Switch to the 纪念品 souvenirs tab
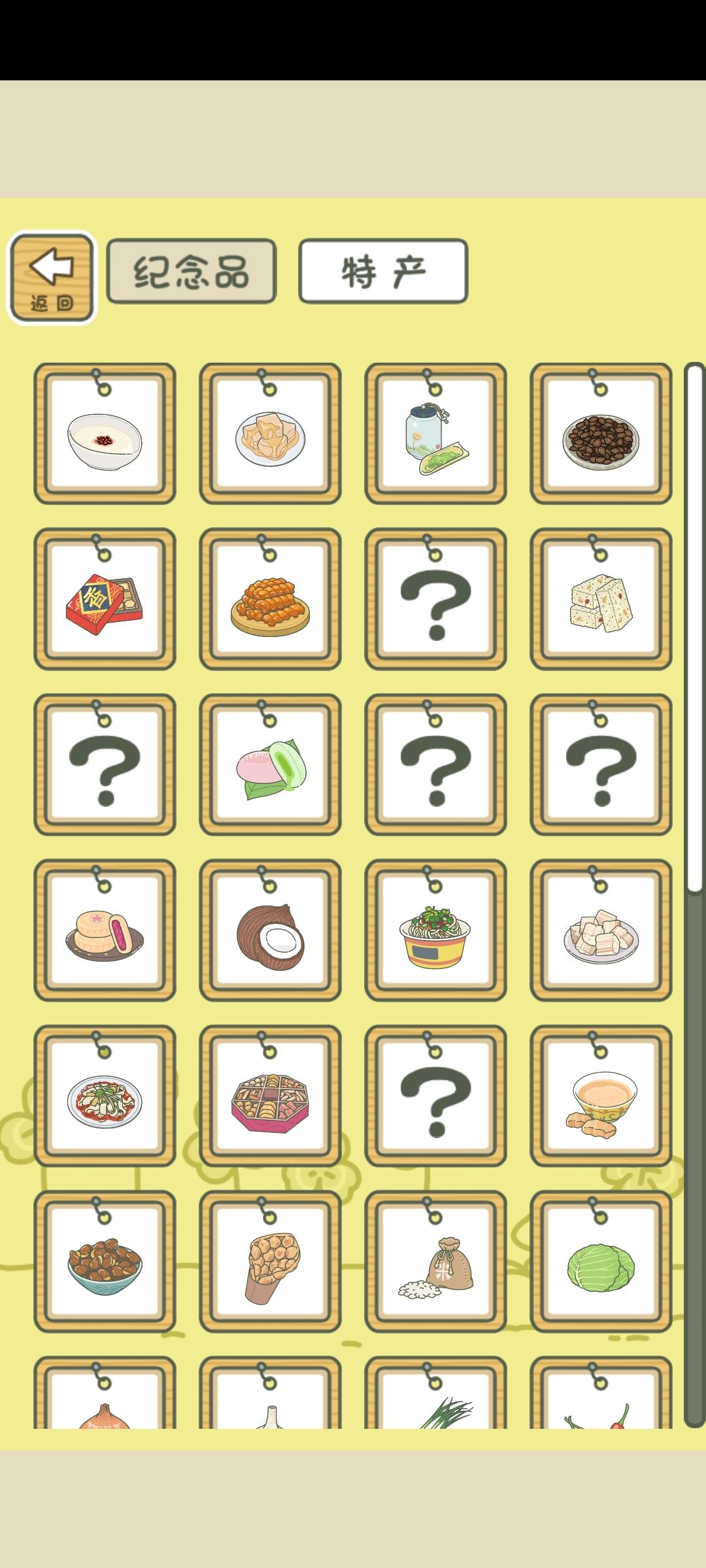Viewport: 706px width, 1568px height. [192, 272]
